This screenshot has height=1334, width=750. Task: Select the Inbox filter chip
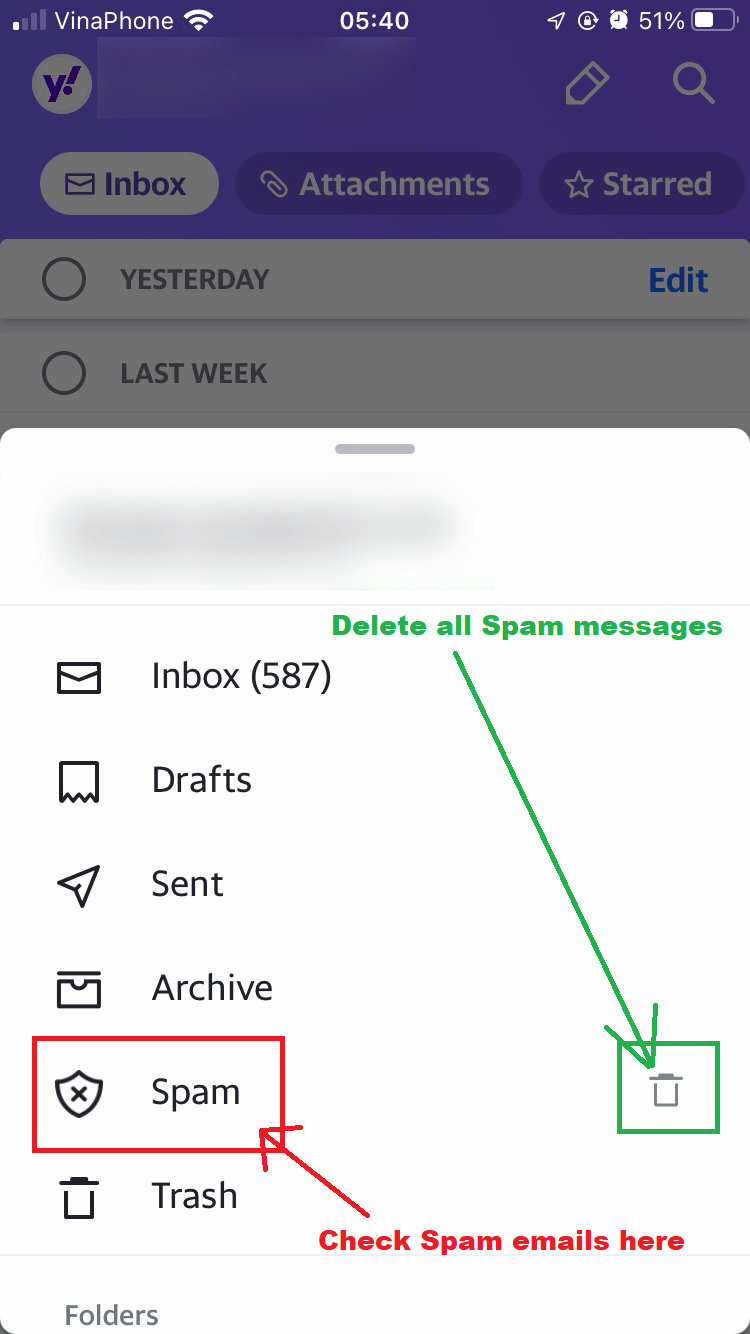129,184
